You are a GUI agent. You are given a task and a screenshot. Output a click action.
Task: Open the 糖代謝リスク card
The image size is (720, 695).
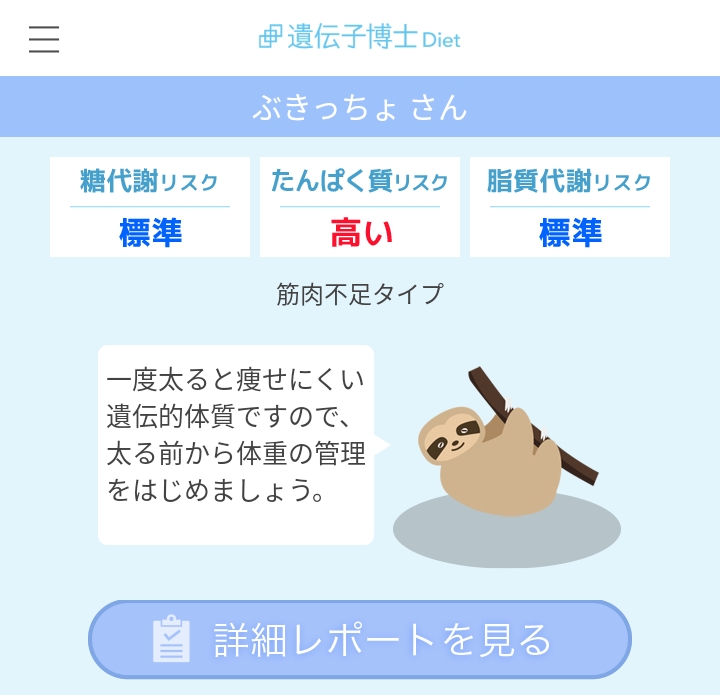click(x=150, y=207)
